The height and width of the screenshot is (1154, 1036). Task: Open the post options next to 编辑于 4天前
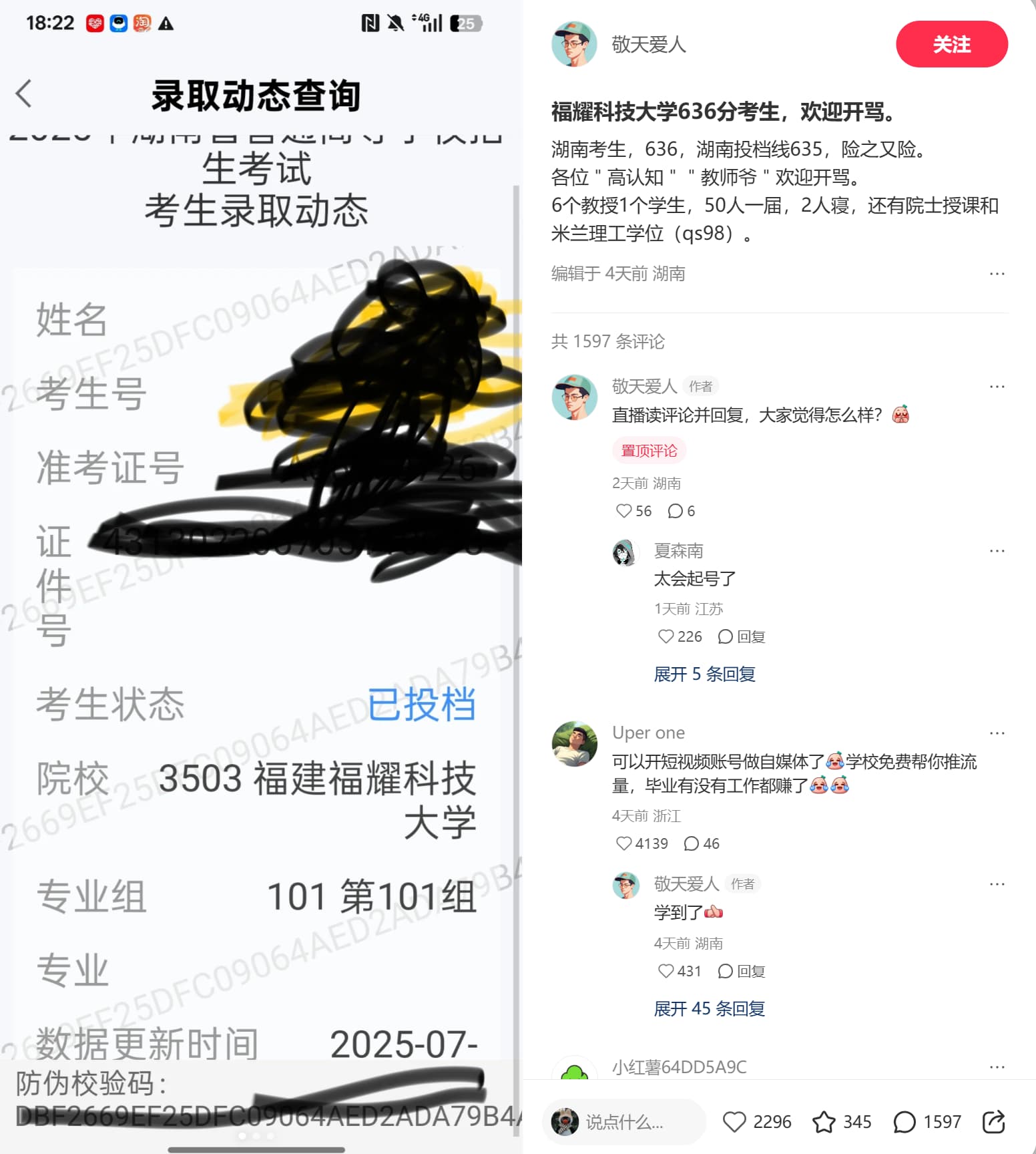coord(997,274)
